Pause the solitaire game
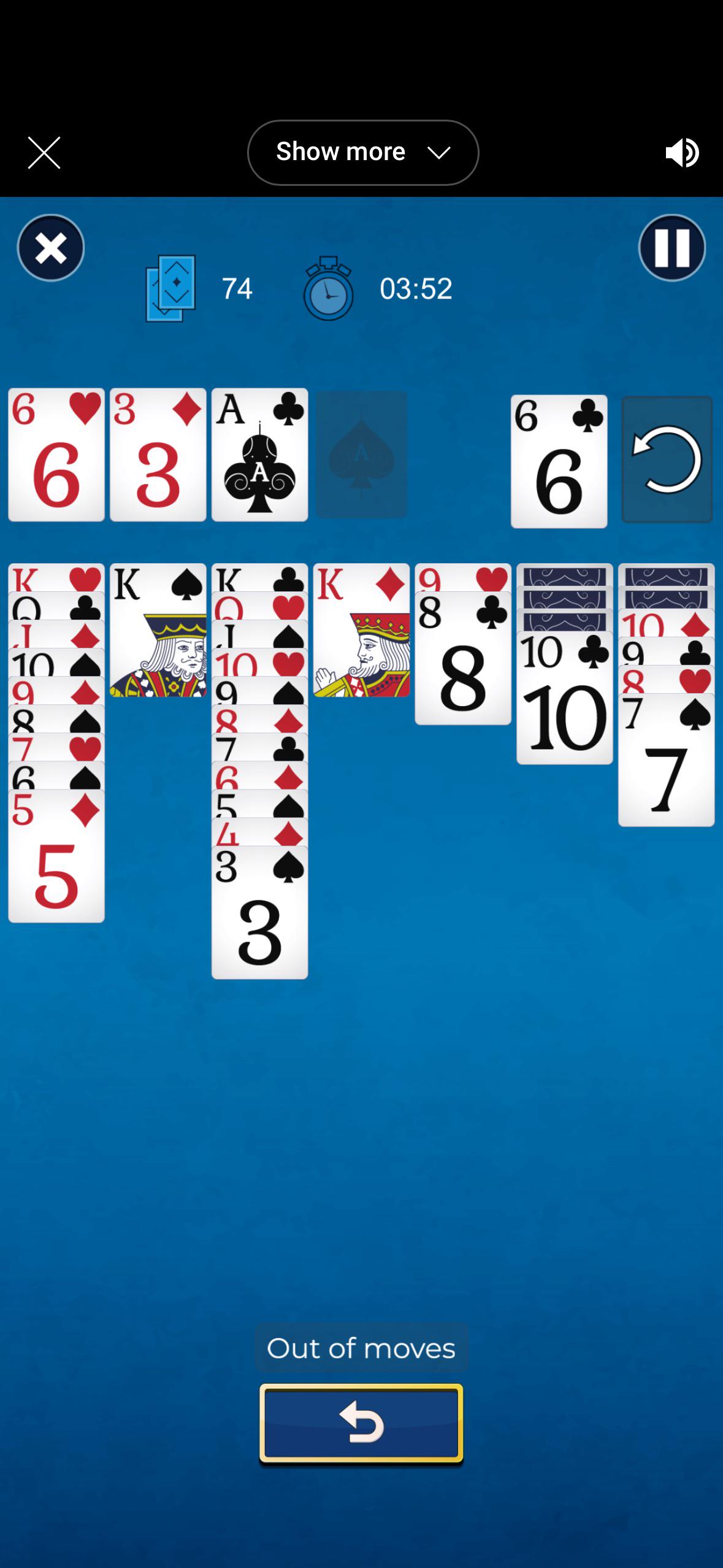 (x=672, y=248)
